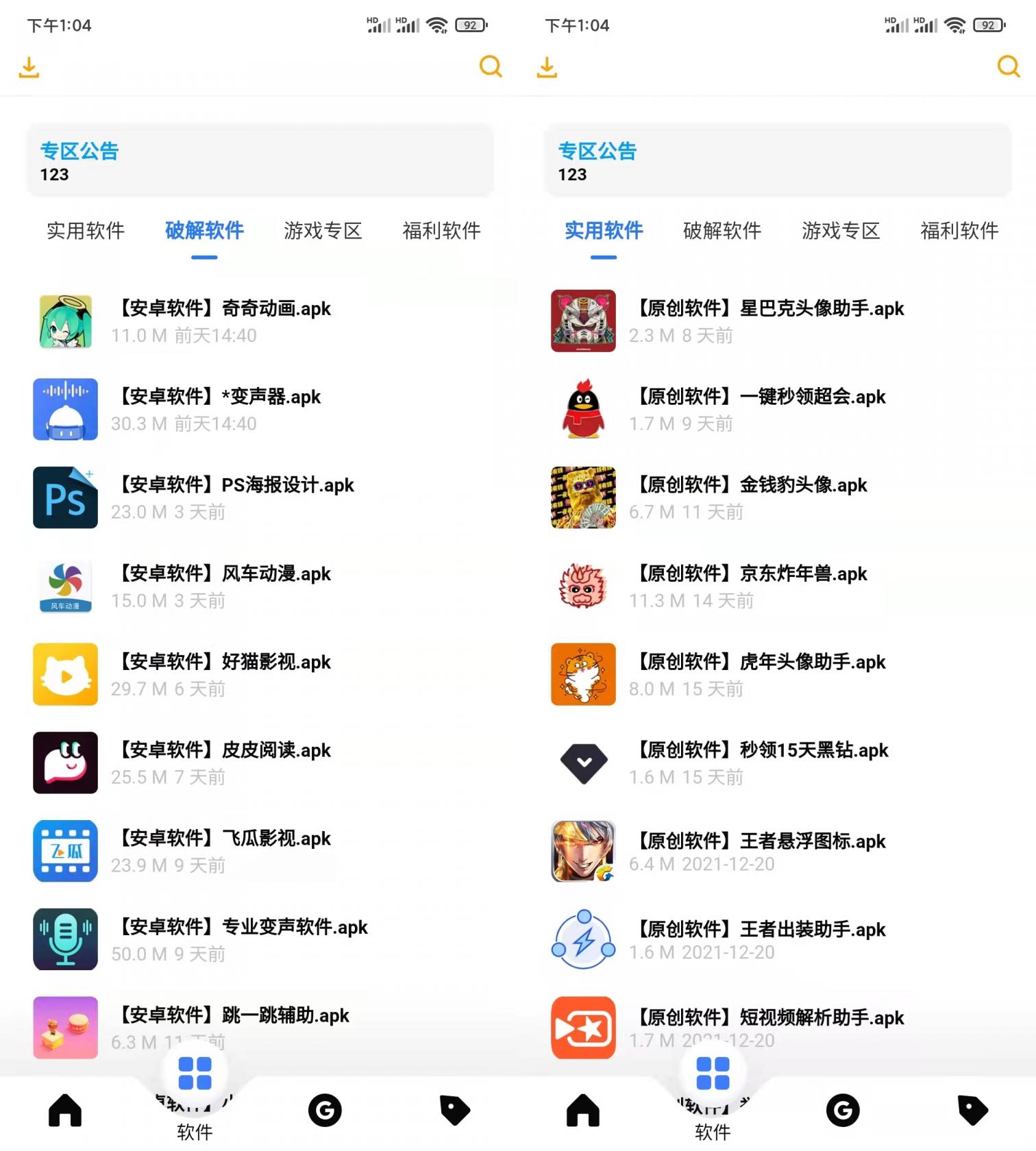Image resolution: width=1036 pixels, height=1151 pixels.
Task: Open the download manager via the download arrow icon
Action: (x=29, y=66)
